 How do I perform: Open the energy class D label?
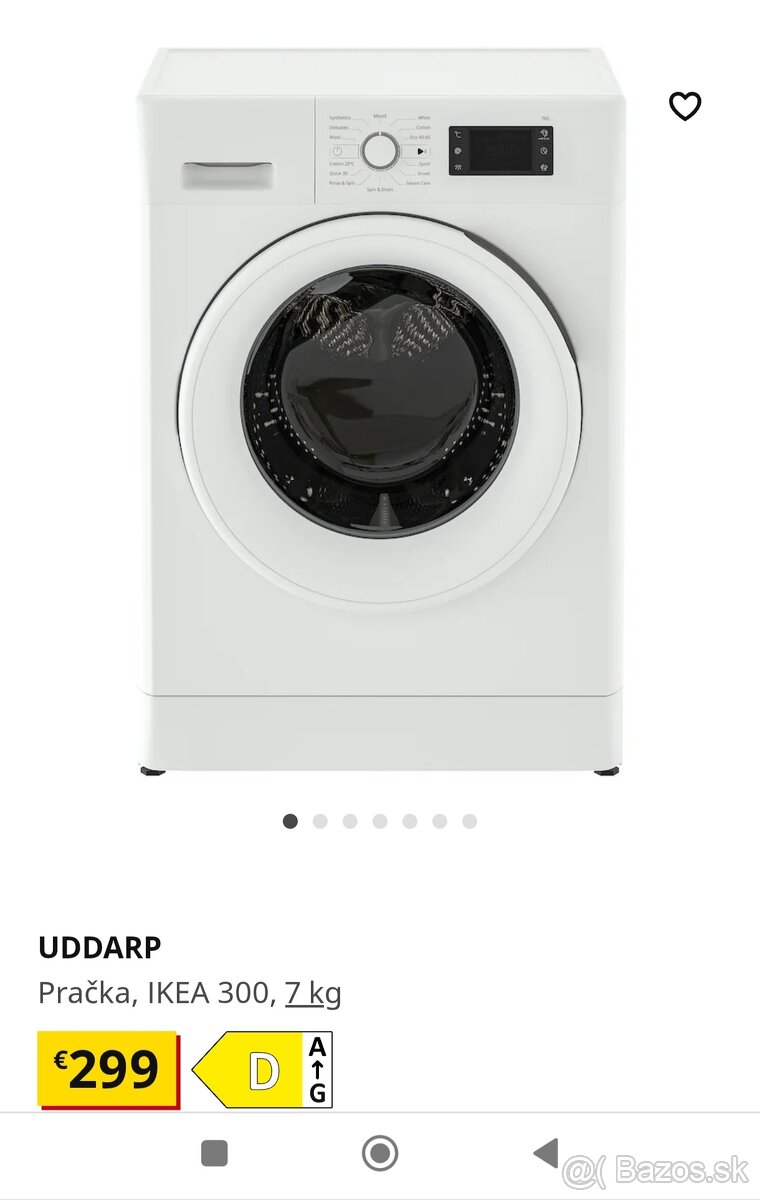click(262, 1071)
